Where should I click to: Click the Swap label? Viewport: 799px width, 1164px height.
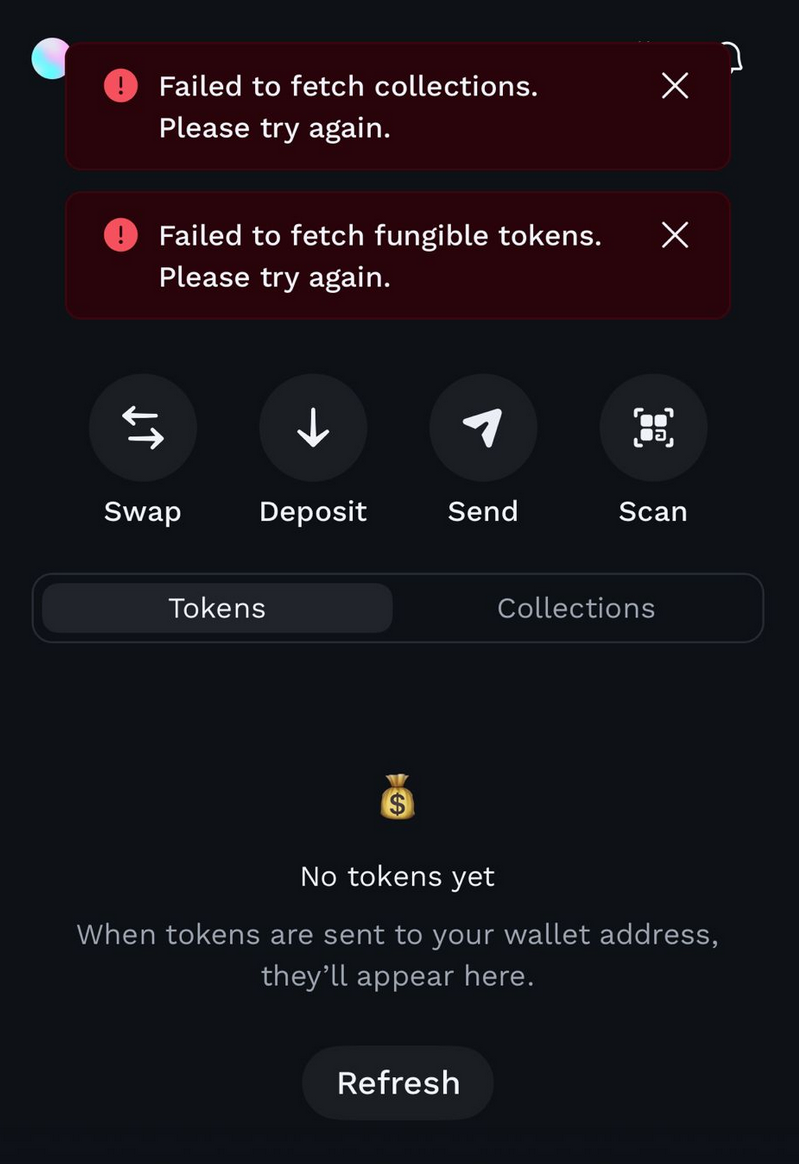coord(142,511)
